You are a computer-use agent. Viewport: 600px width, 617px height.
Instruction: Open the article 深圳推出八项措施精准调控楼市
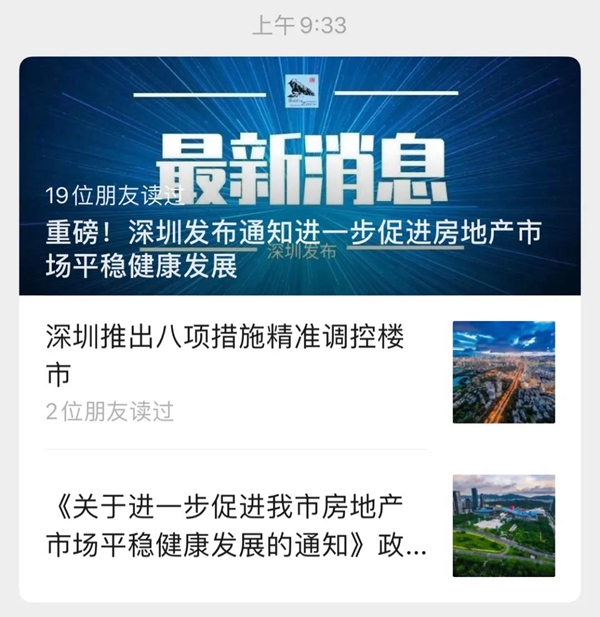[x=225, y=354]
